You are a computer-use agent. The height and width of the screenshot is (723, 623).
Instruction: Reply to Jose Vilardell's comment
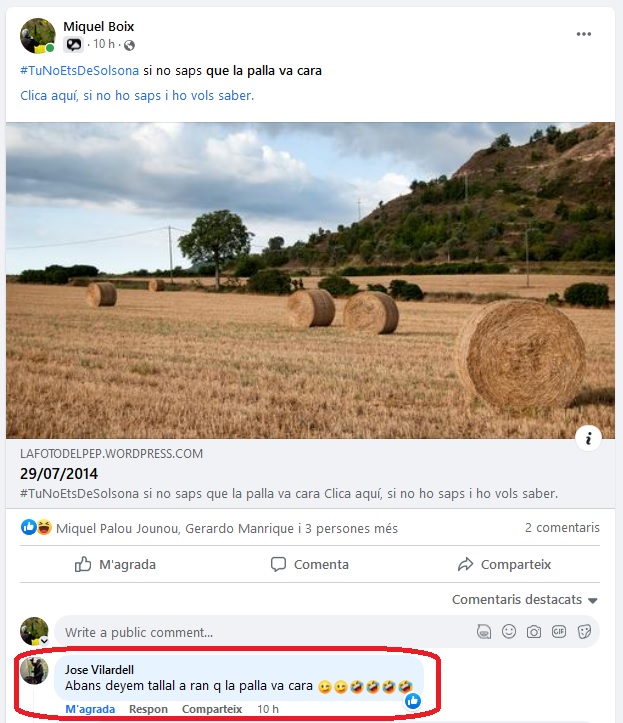[x=149, y=709]
